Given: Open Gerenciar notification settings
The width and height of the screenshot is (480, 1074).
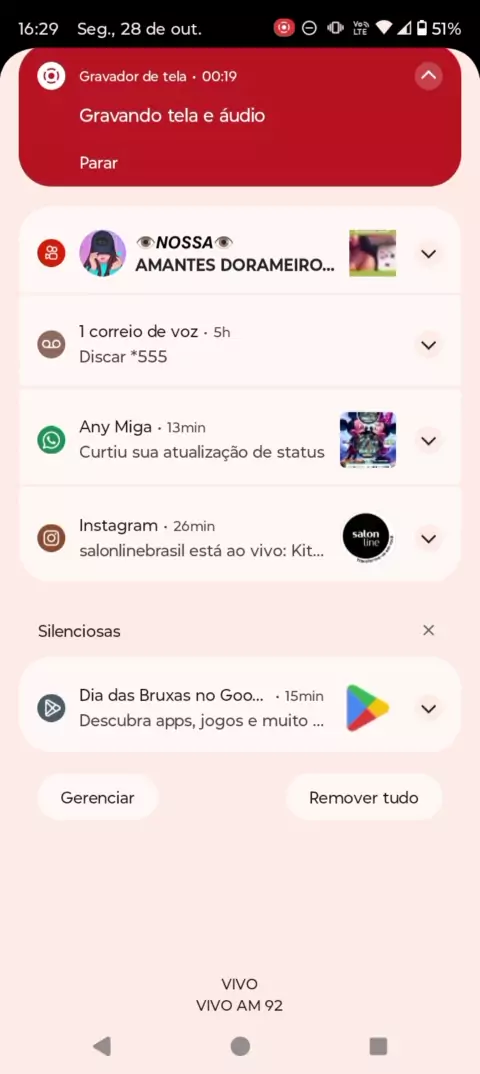Looking at the screenshot, I should (x=97, y=797).
